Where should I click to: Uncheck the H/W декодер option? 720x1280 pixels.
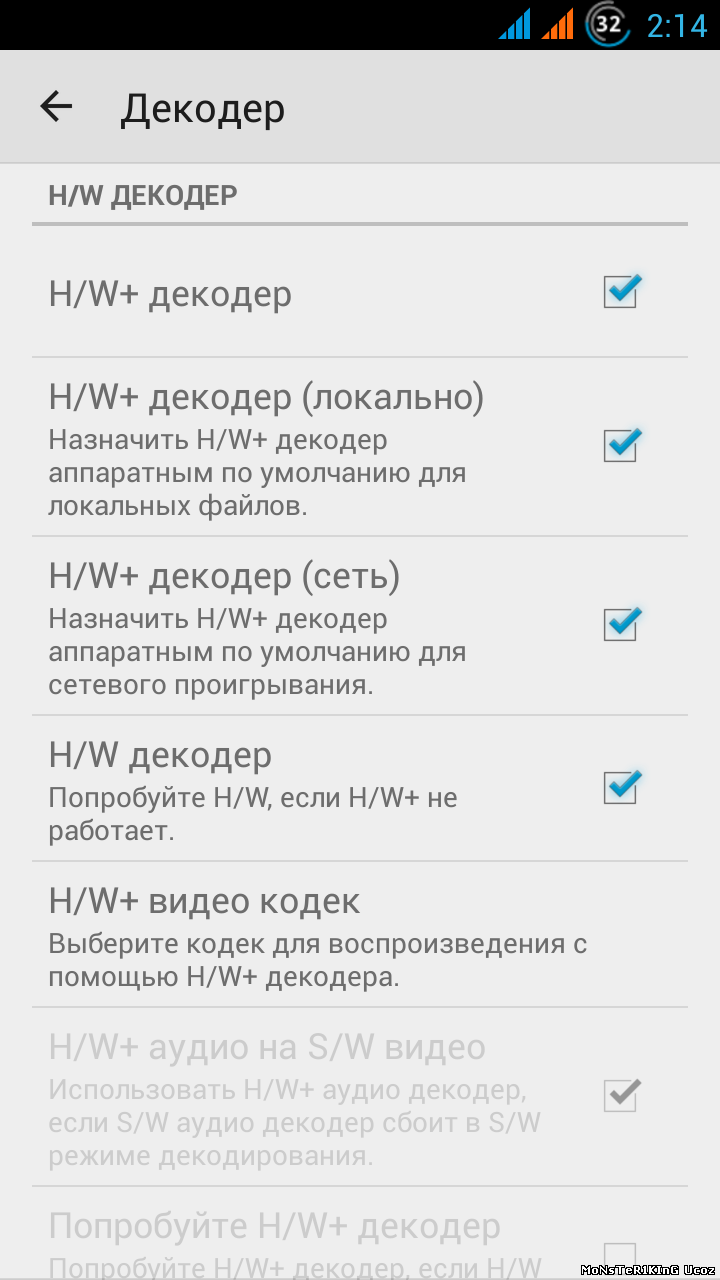(621, 787)
